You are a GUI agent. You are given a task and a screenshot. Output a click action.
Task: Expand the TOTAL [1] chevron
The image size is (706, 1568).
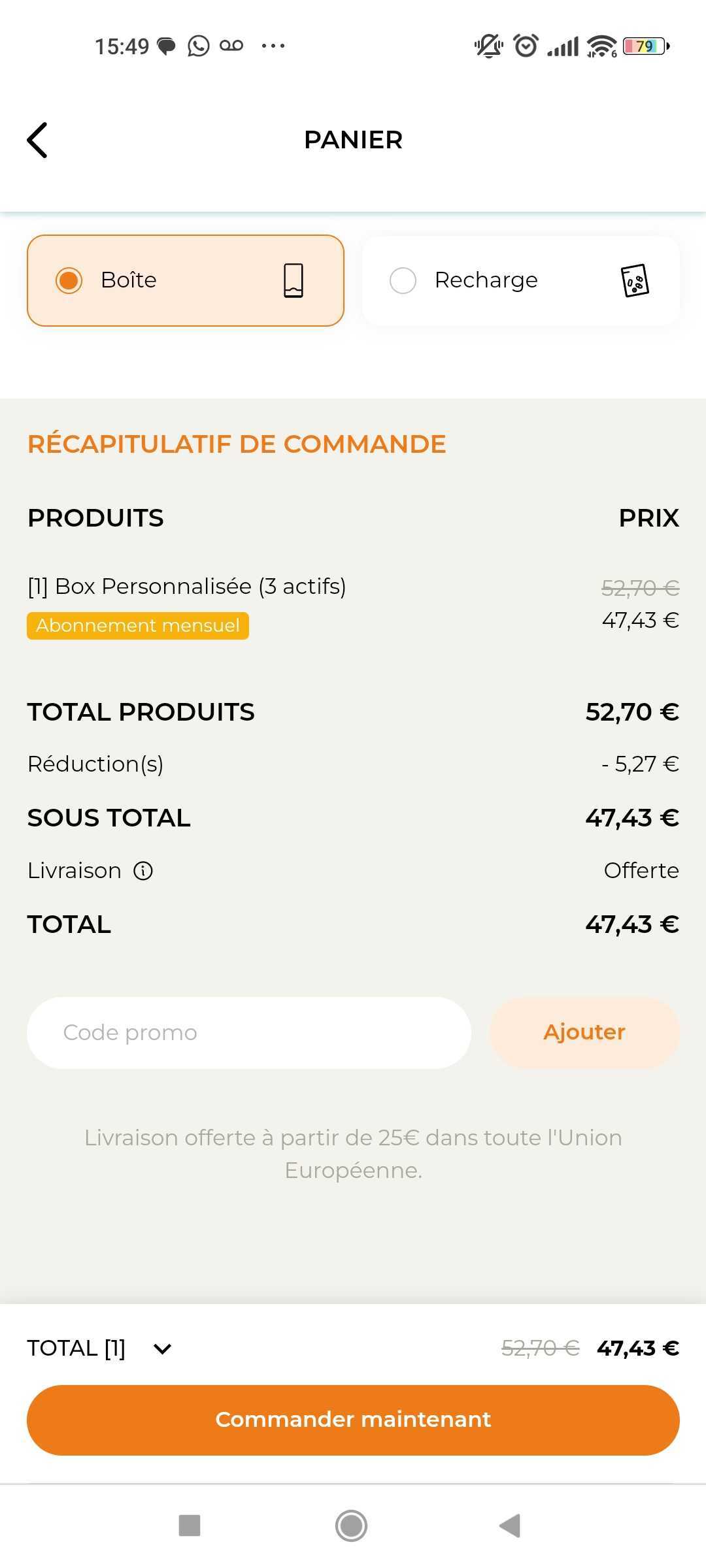point(162,1348)
